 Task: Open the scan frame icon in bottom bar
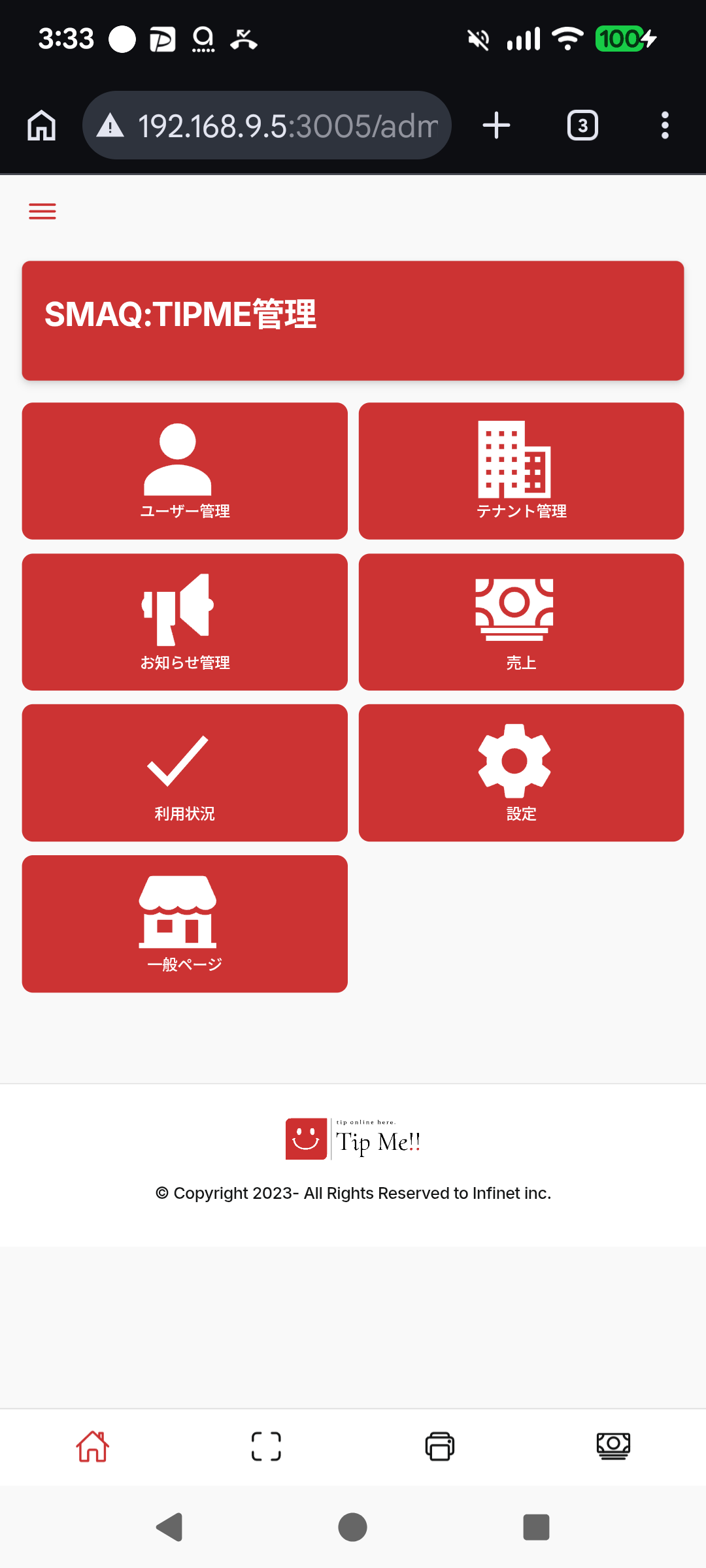[266, 1446]
